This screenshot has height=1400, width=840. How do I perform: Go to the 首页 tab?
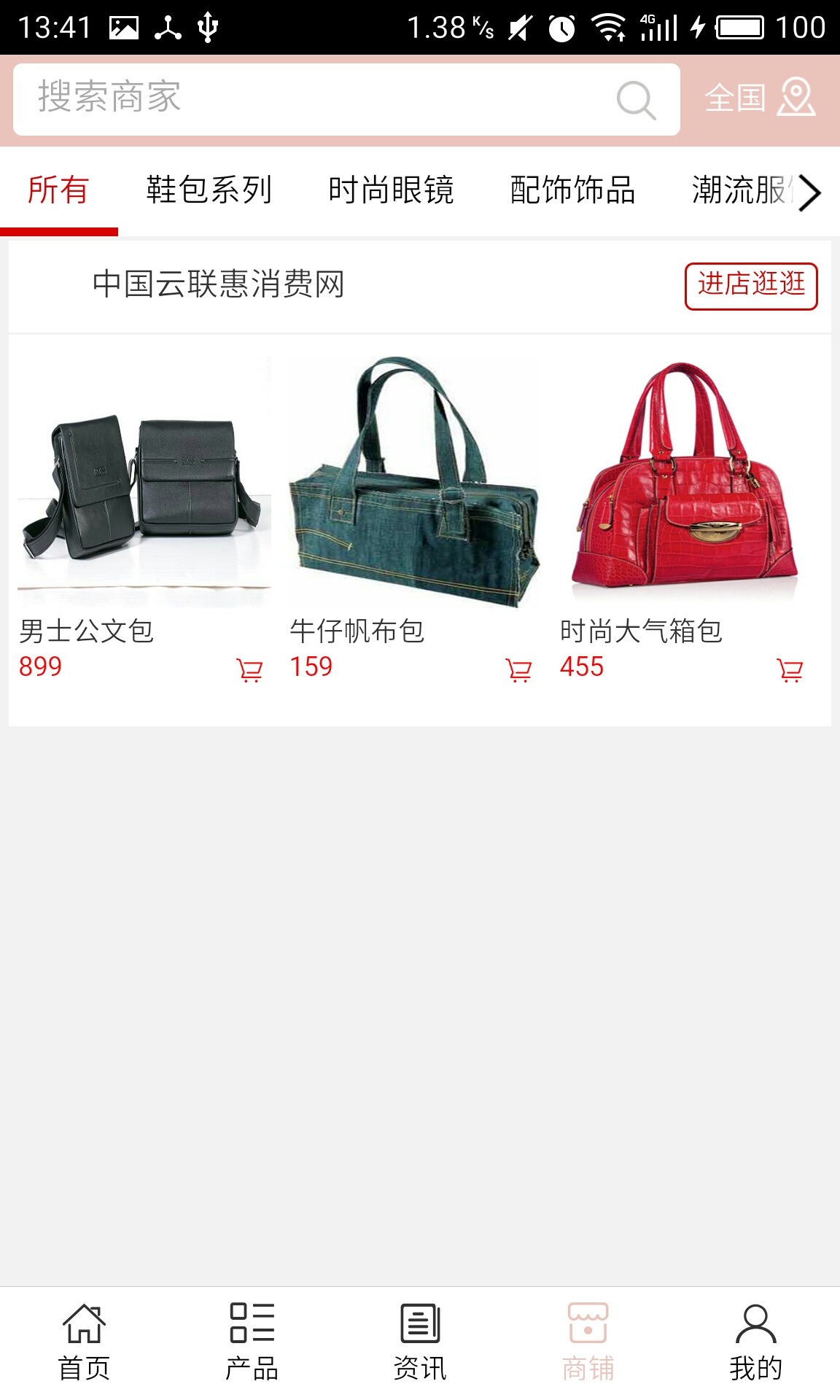tap(84, 1342)
